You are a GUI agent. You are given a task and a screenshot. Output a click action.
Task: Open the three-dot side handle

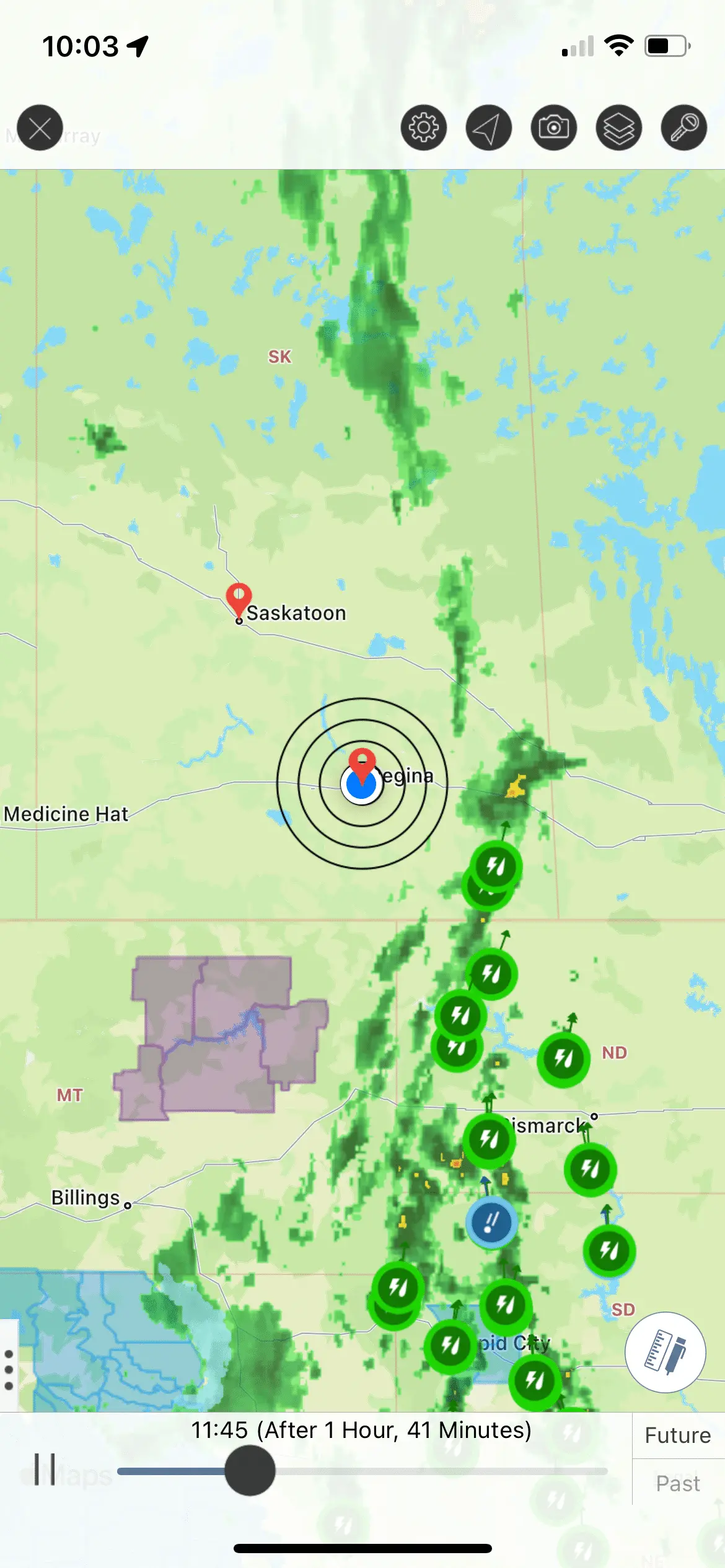pyautogui.click(x=9, y=1370)
